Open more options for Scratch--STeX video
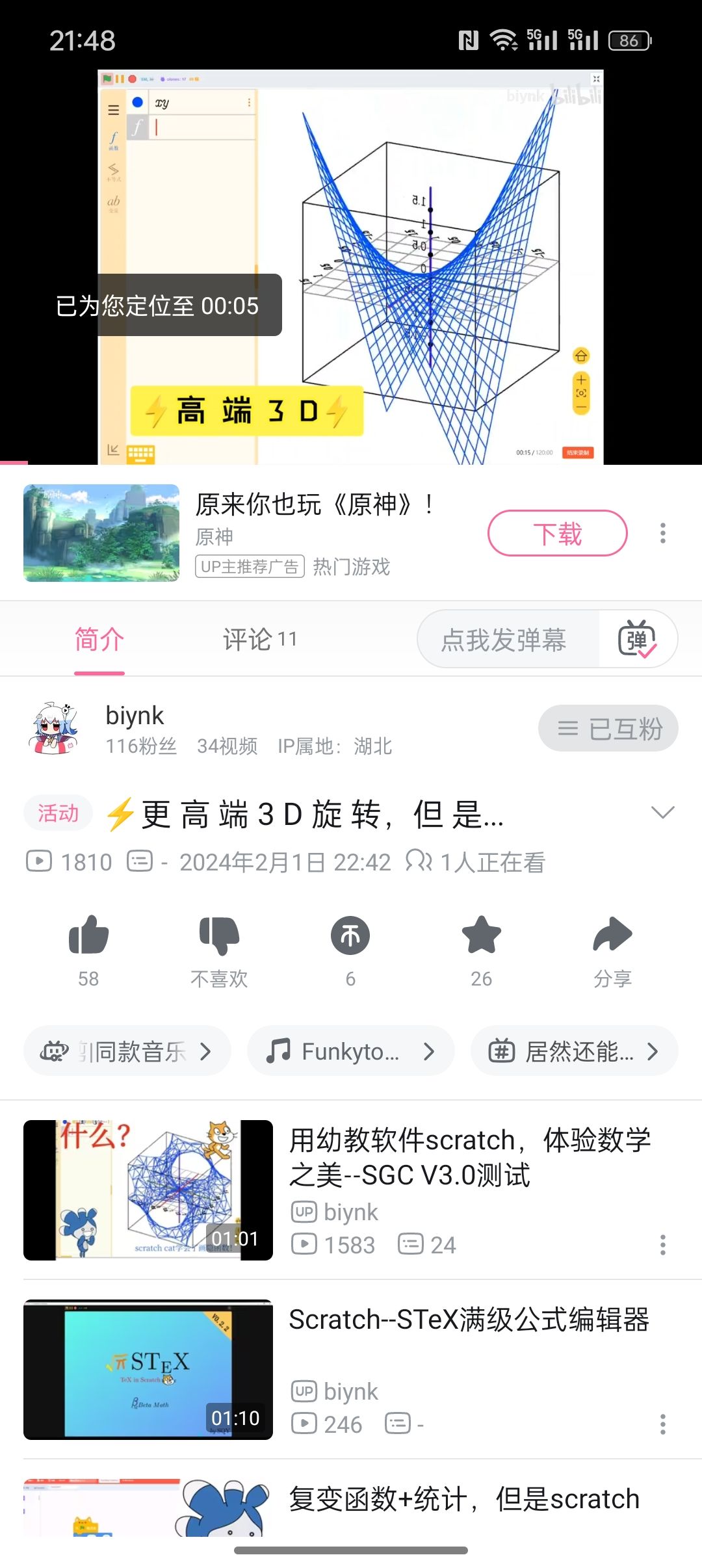702x1568 pixels. (662, 1424)
